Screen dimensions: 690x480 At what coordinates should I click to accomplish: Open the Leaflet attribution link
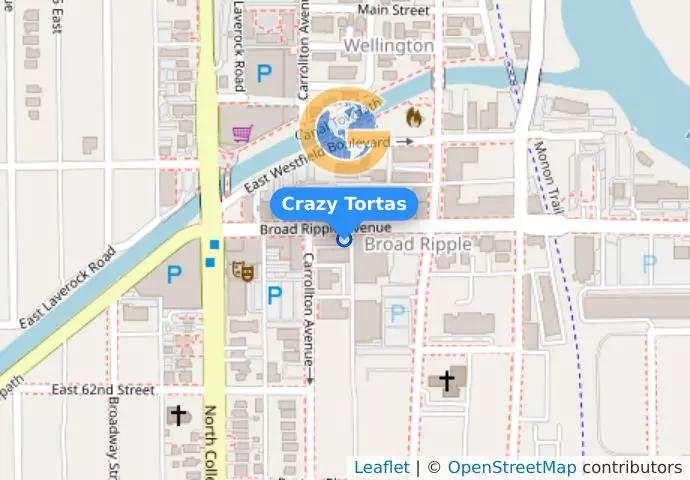(x=381, y=468)
